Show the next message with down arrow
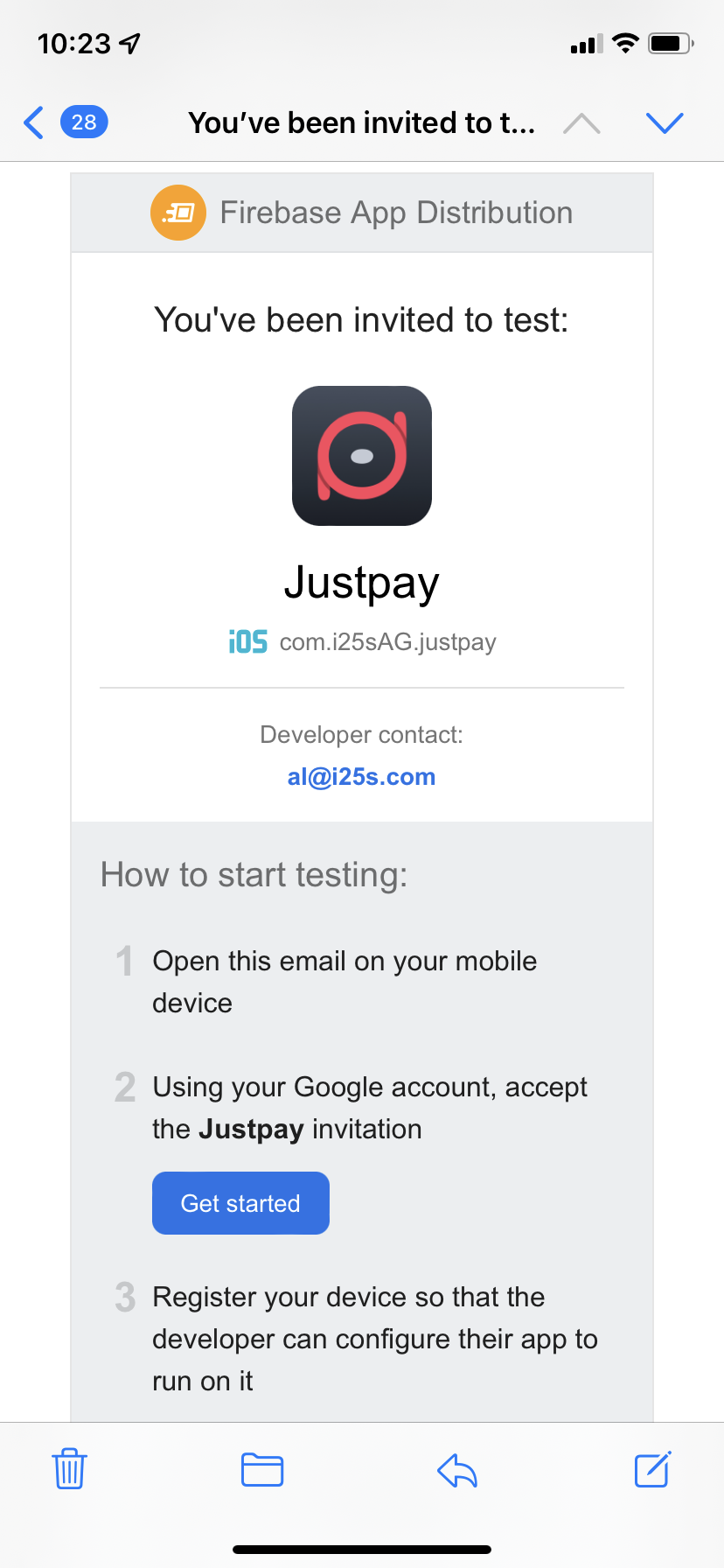Image resolution: width=724 pixels, height=1568 pixels. coord(664,123)
